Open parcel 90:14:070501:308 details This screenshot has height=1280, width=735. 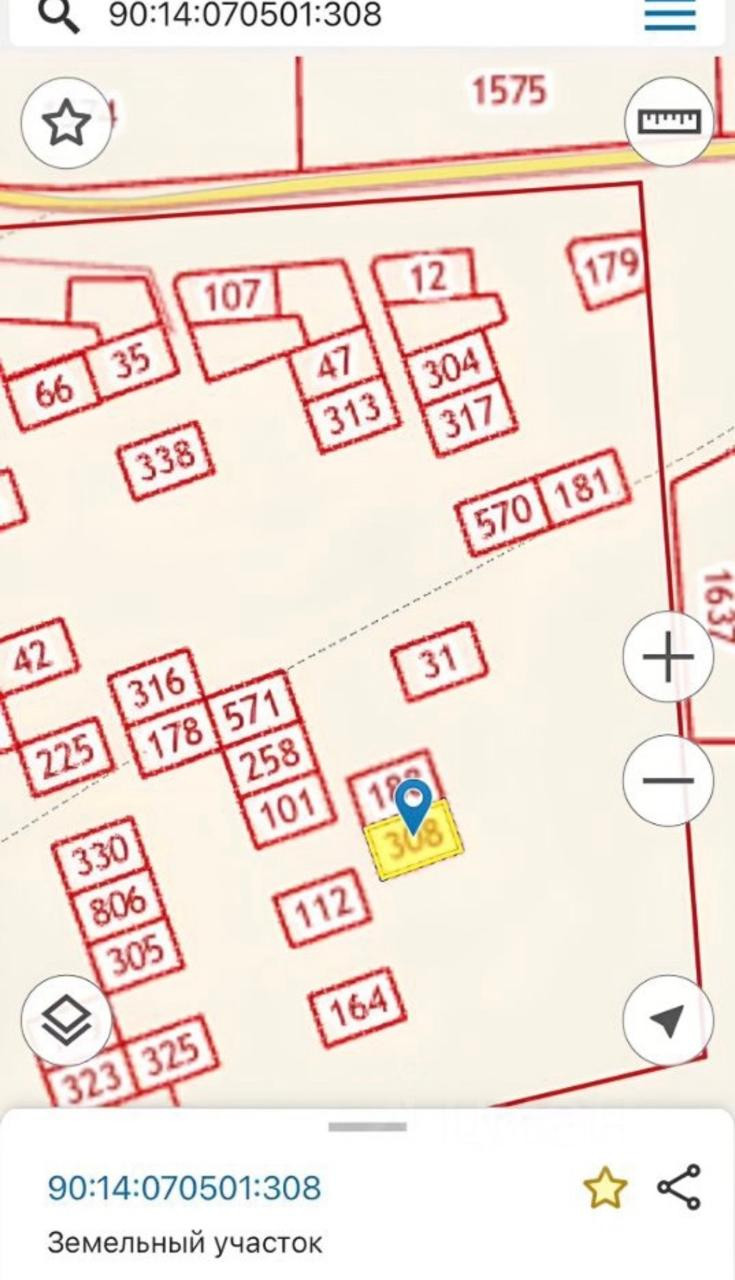[184, 1188]
